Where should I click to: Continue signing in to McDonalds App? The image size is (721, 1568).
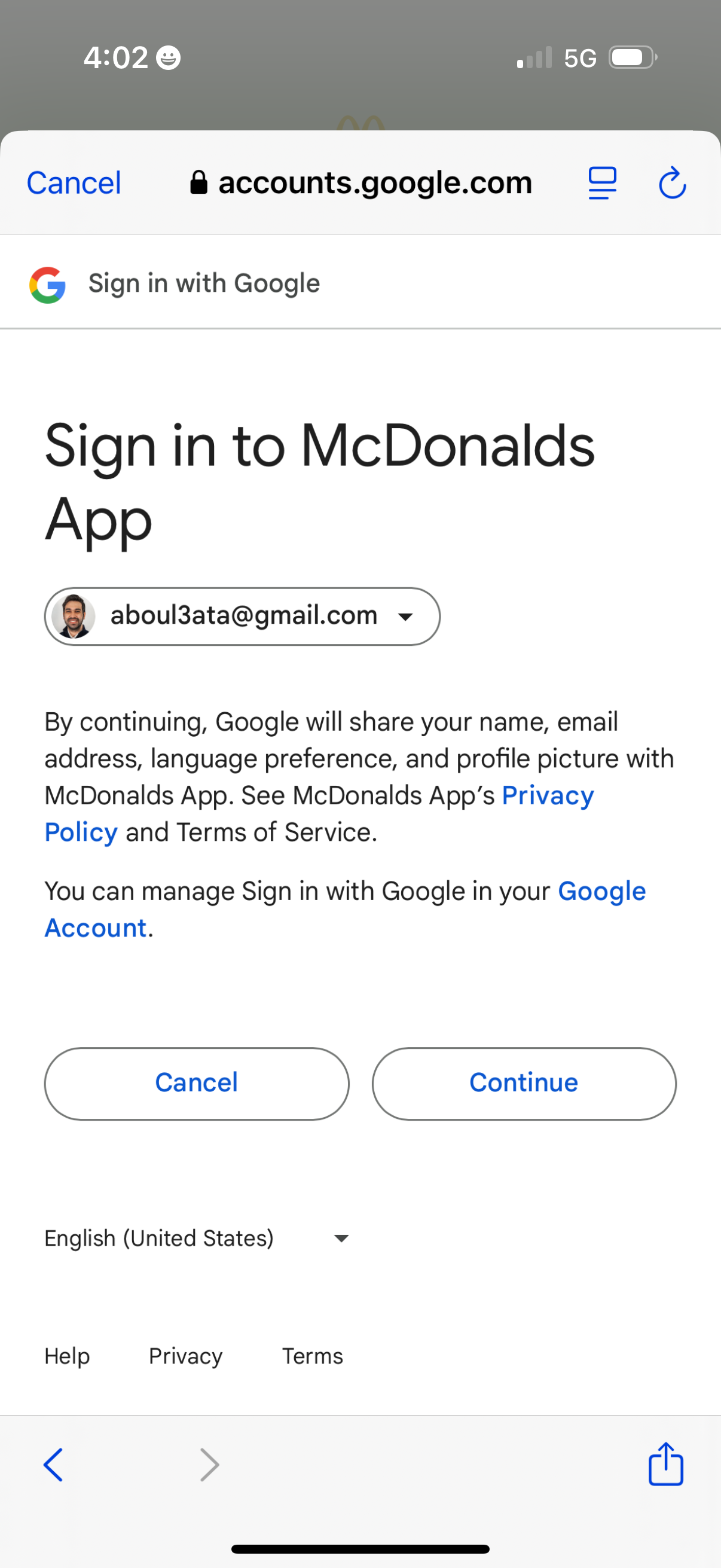[x=523, y=1084]
